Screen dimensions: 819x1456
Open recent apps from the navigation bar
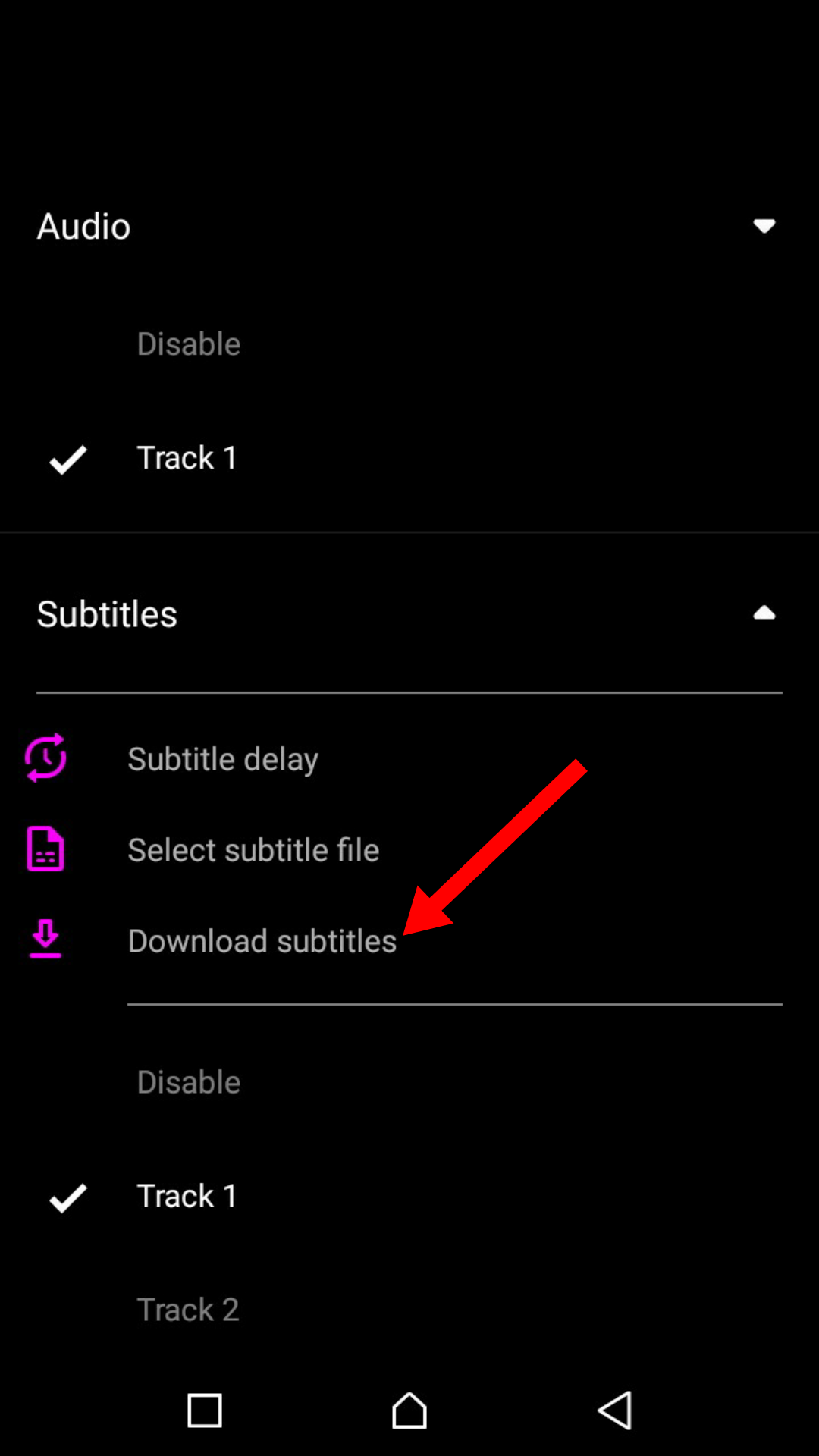(x=205, y=1410)
